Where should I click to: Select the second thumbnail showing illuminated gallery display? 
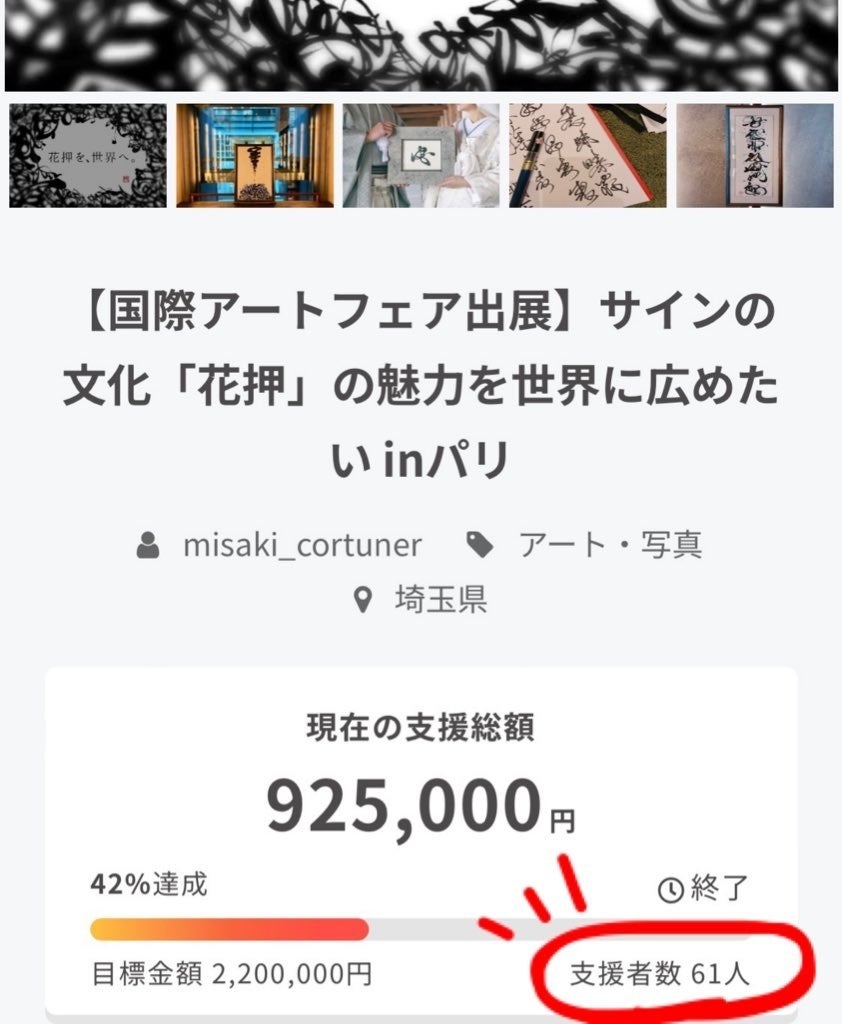255,155
